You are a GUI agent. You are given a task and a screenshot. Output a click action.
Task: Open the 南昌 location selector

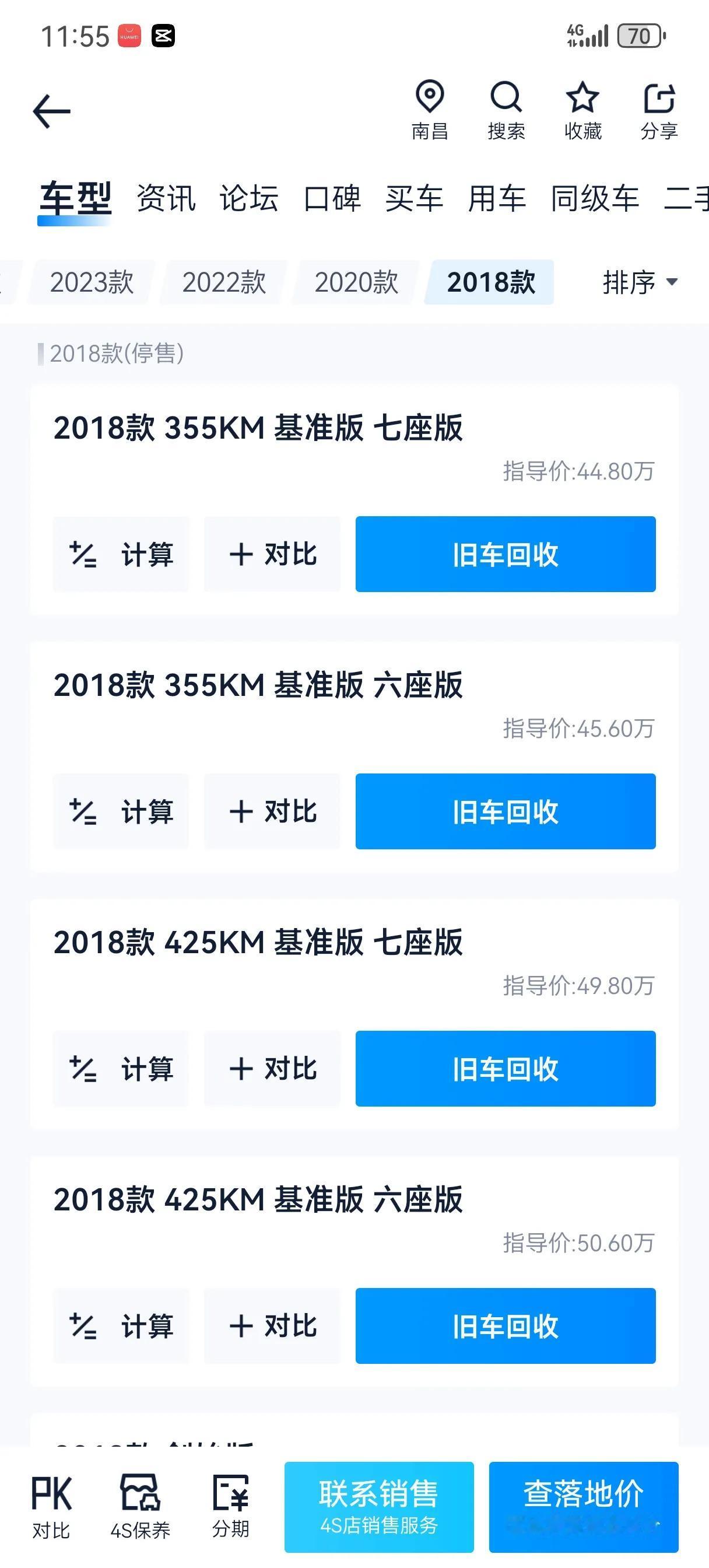430,111
